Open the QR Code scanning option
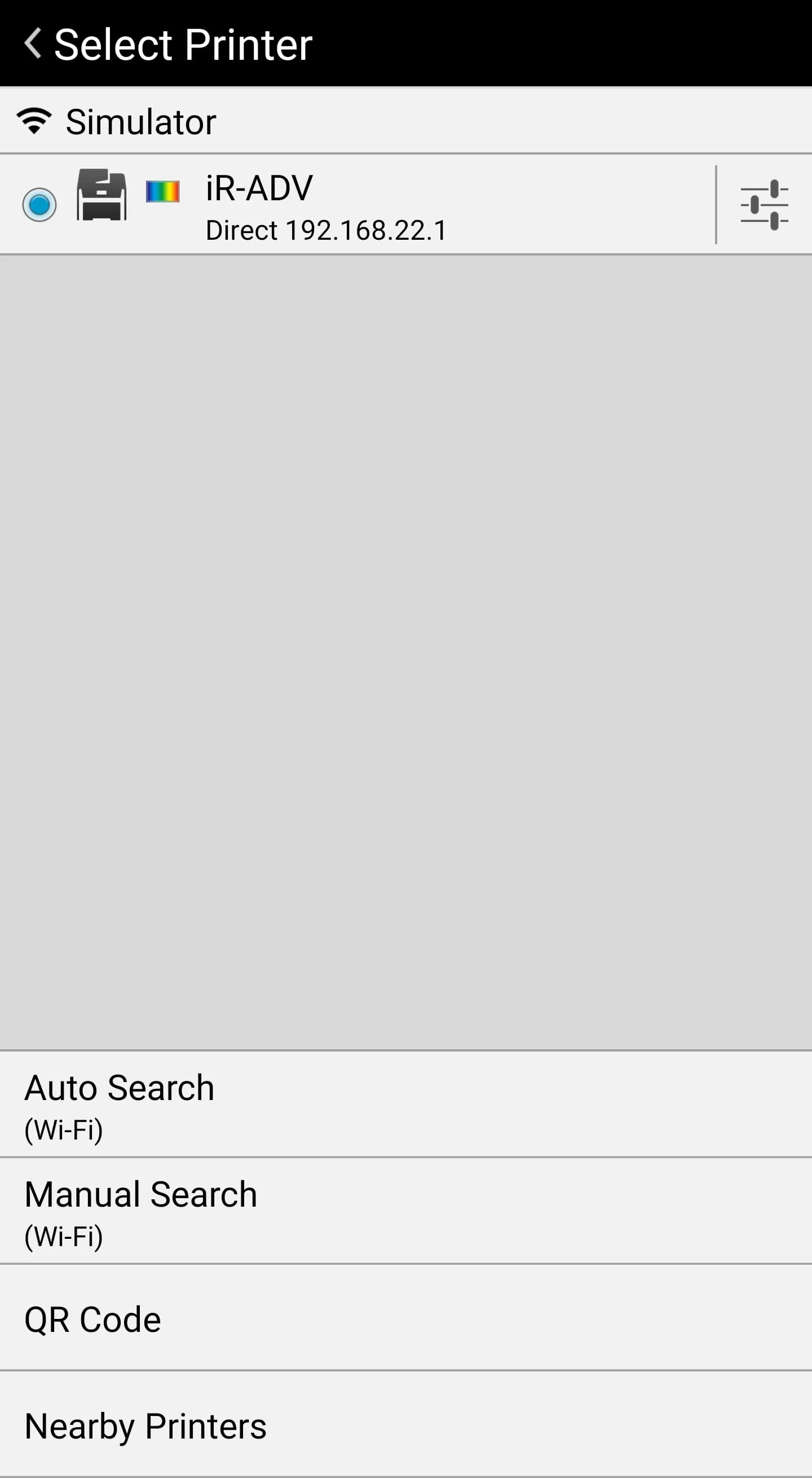This screenshot has height=1478, width=812. (92, 1318)
